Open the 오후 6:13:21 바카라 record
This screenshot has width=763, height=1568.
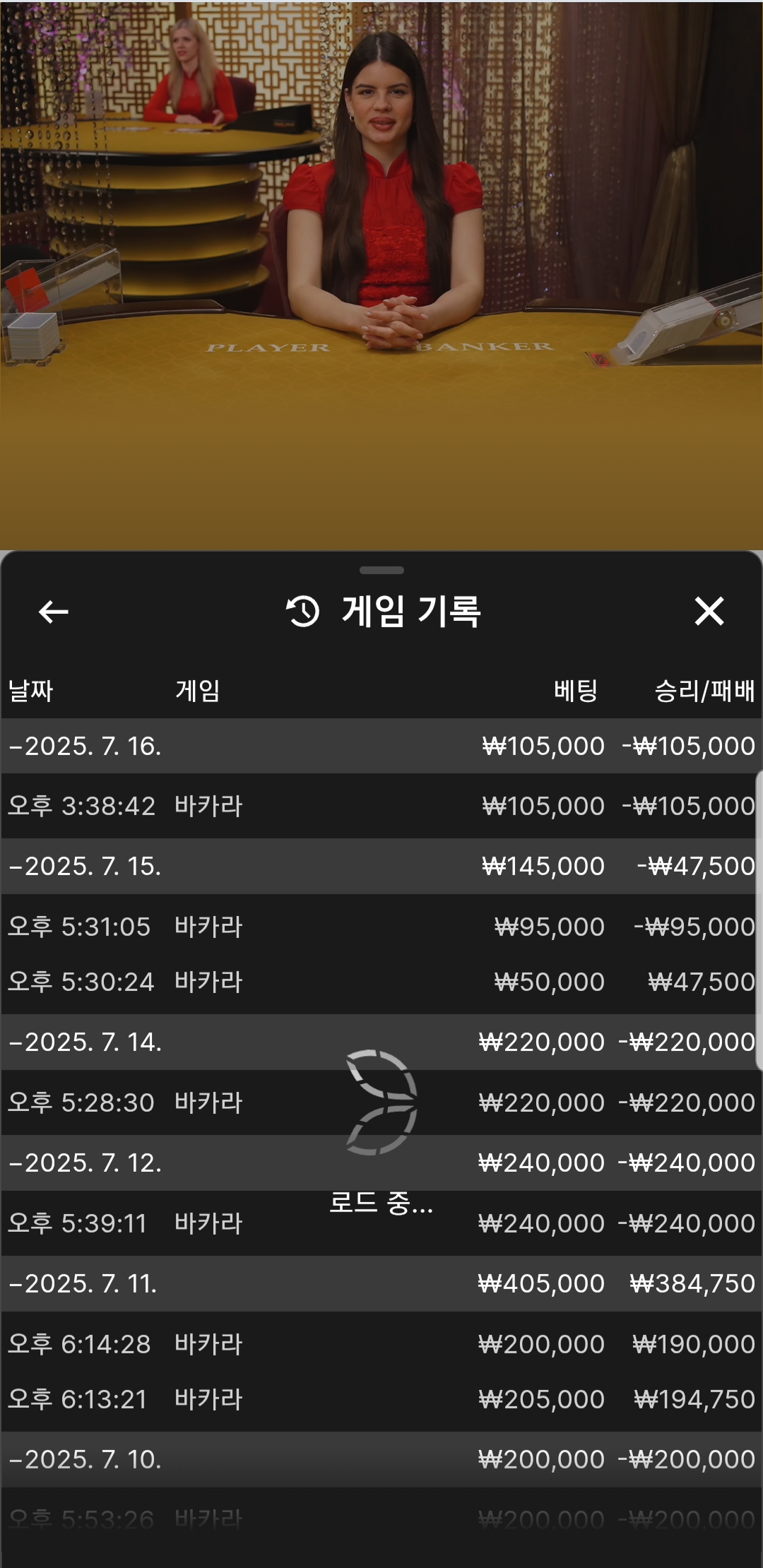[x=381, y=1399]
